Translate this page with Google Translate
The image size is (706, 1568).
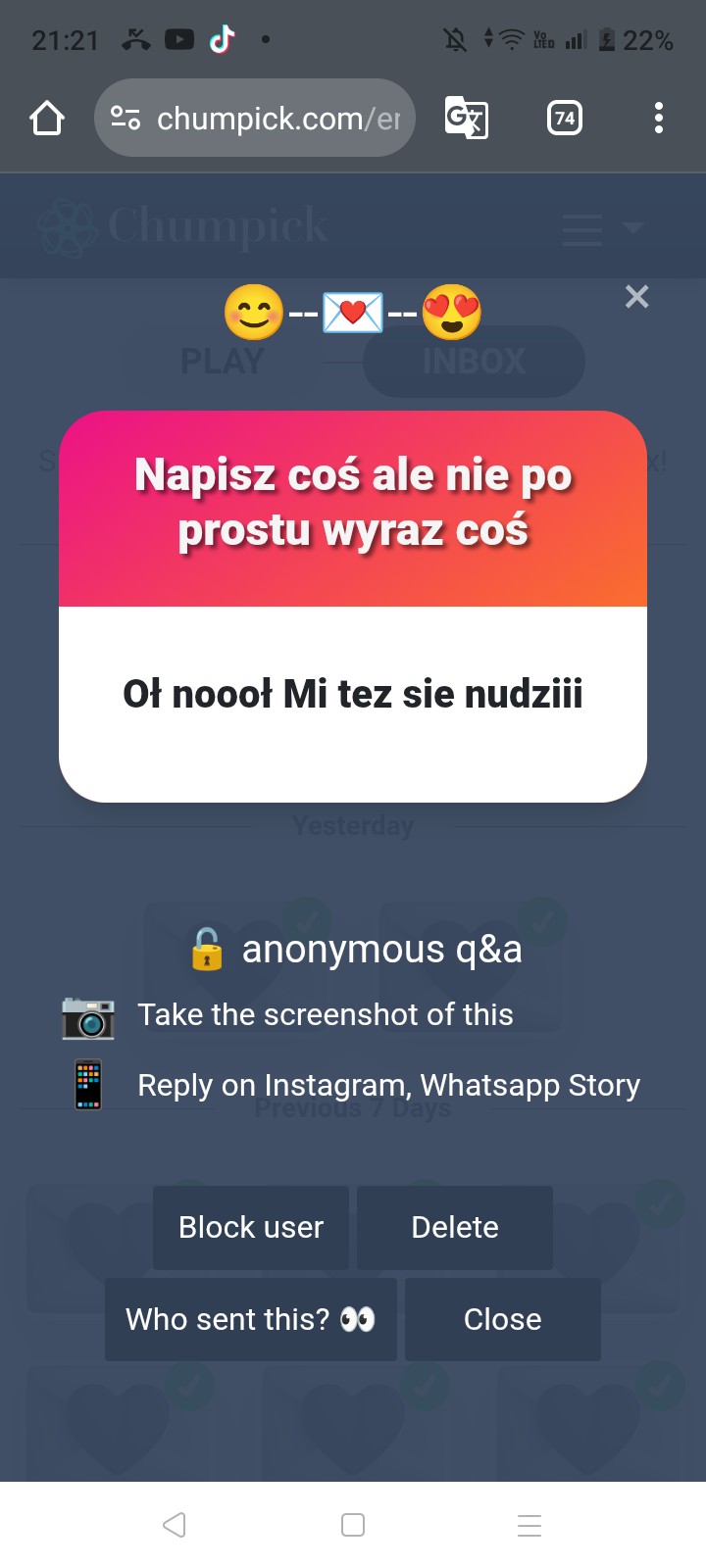(466, 119)
